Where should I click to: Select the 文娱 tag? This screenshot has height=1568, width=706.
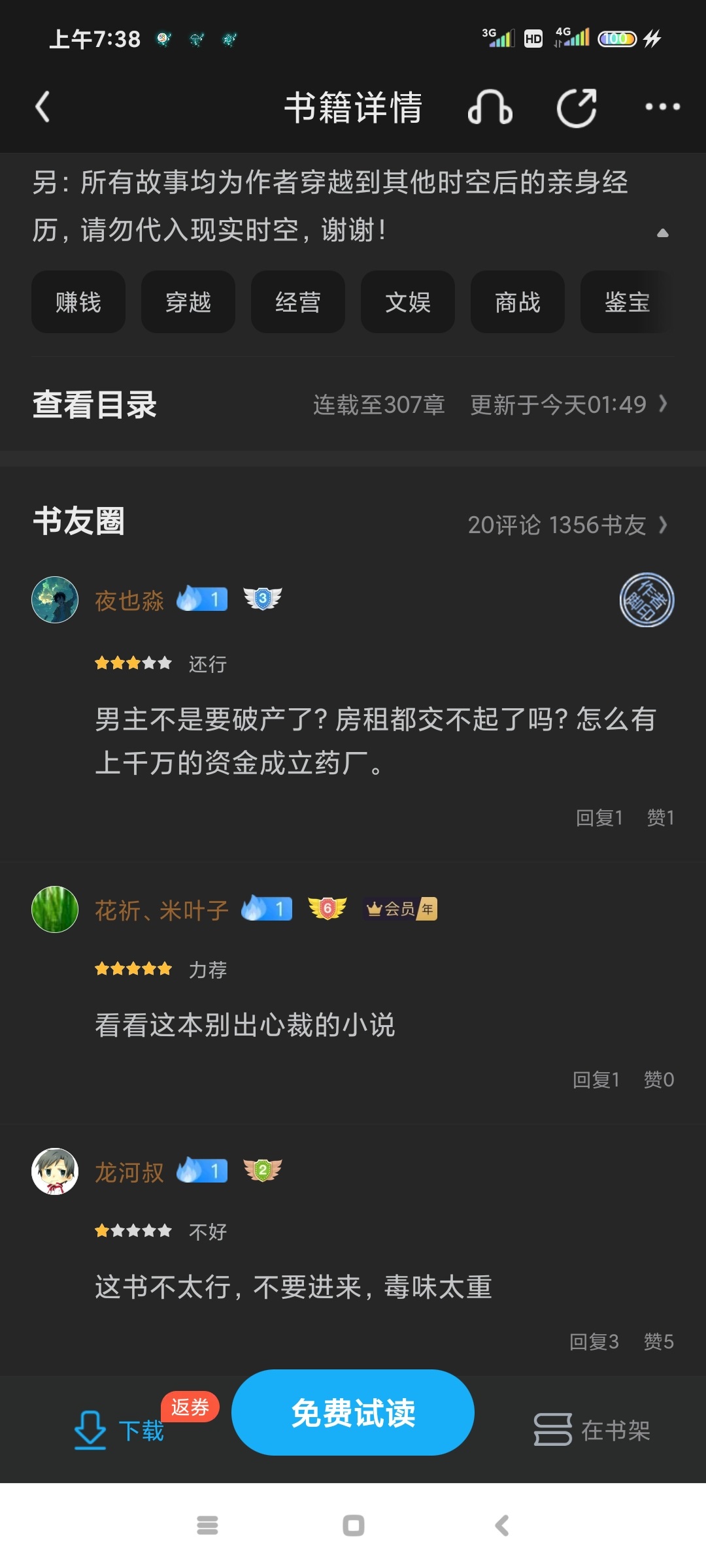point(408,302)
